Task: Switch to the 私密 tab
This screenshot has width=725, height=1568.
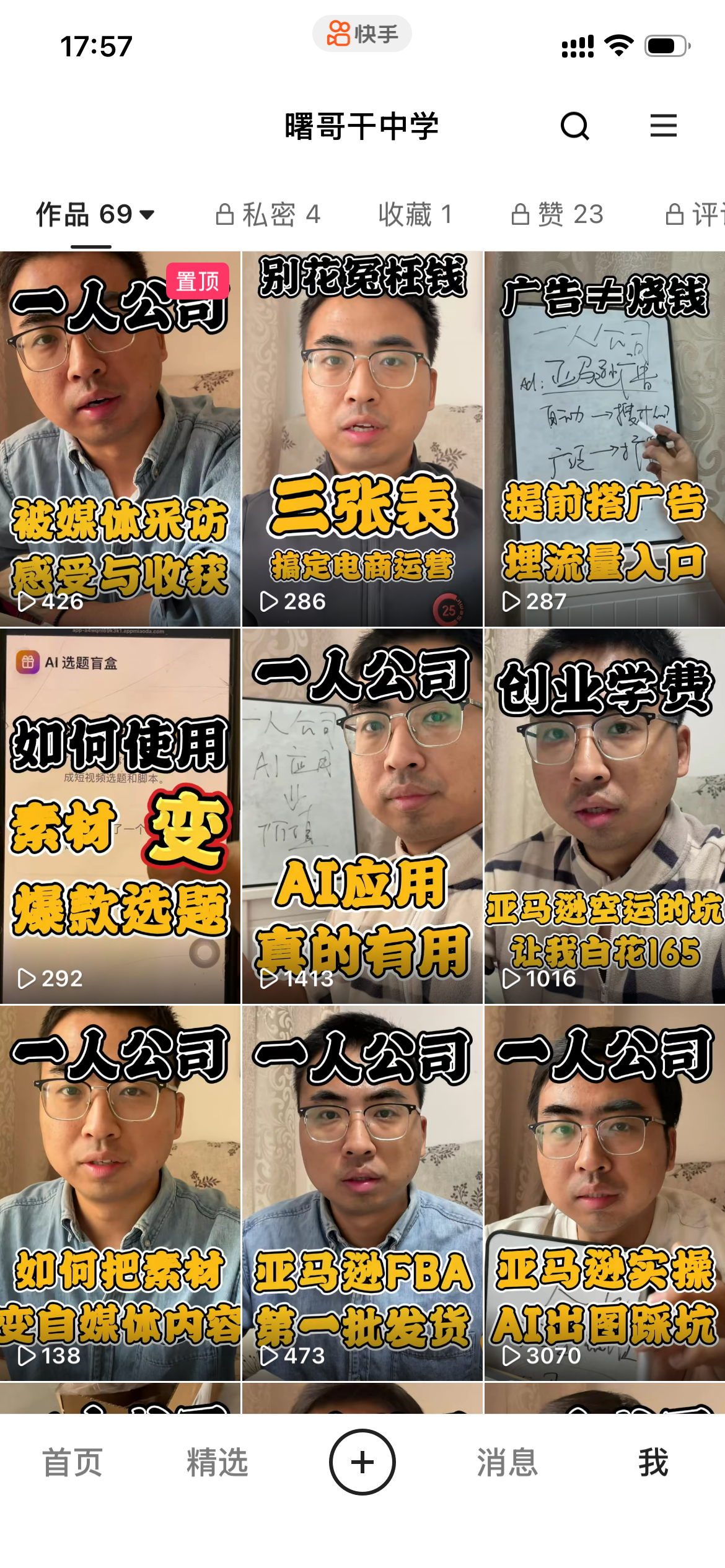Action: (x=268, y=215)
